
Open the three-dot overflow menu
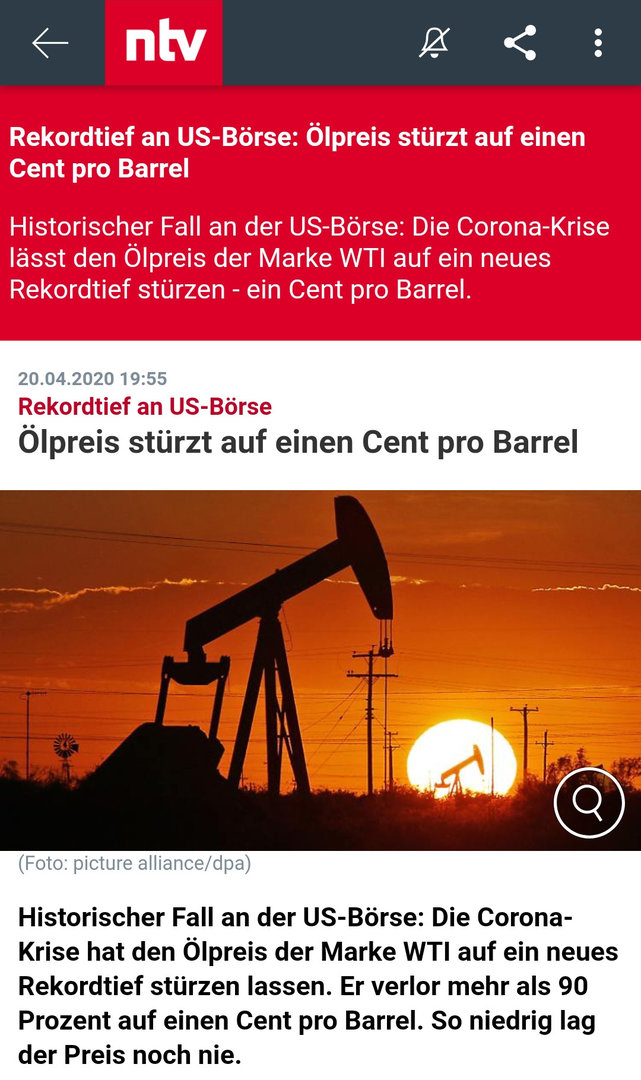point(597,43)
